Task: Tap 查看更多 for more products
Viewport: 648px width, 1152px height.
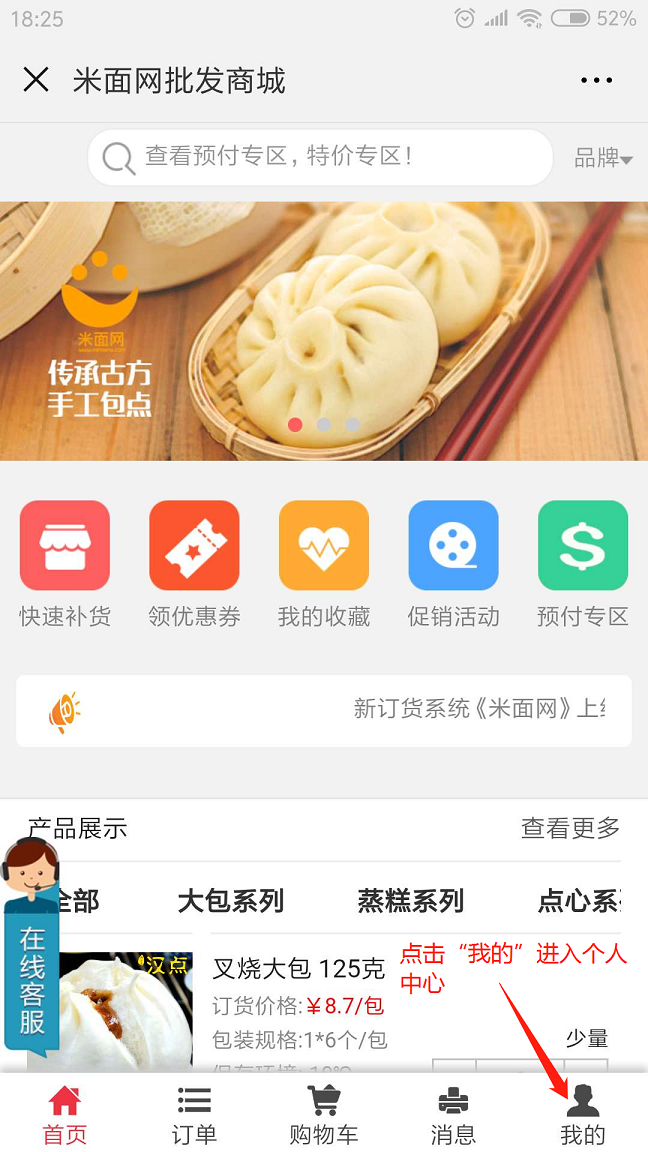Action: pos(570,828)
